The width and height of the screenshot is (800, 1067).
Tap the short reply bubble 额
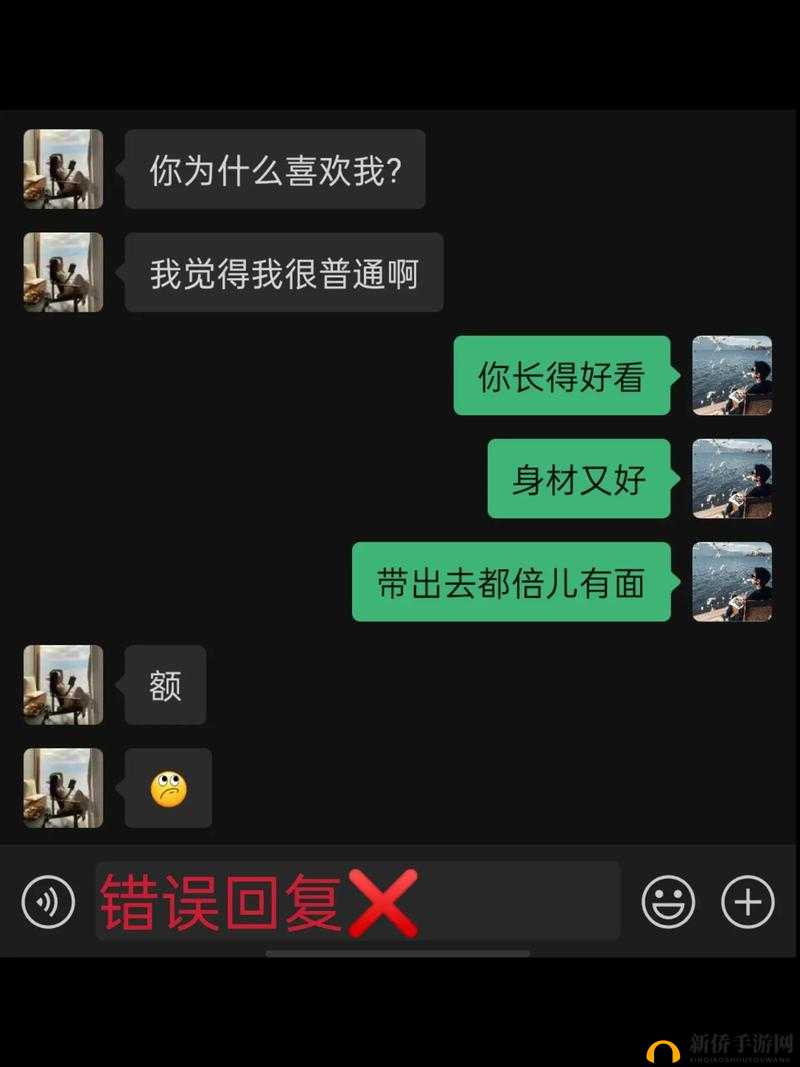[x=165, y=685]
